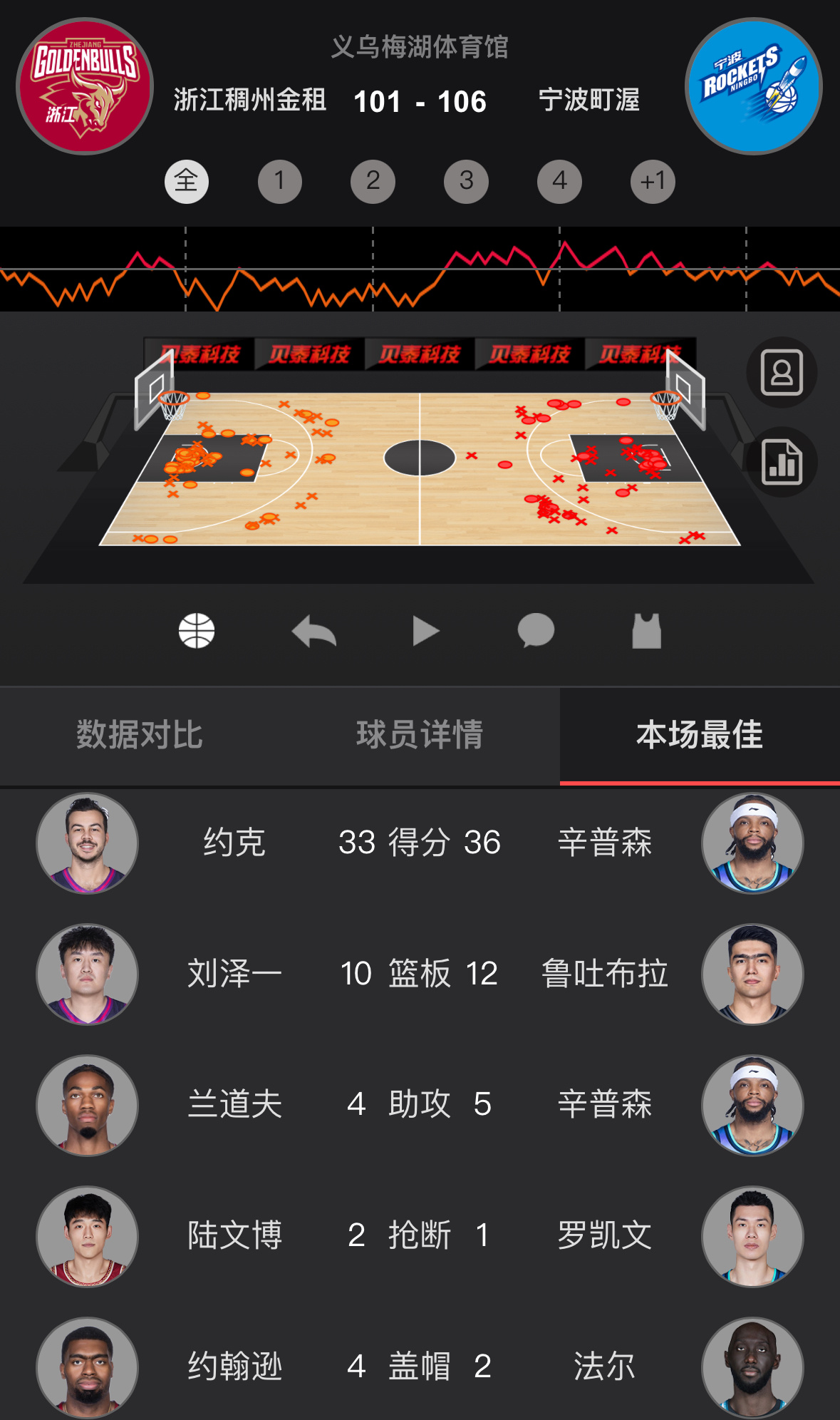Select the 全 quarter filter

pos(187,182)
